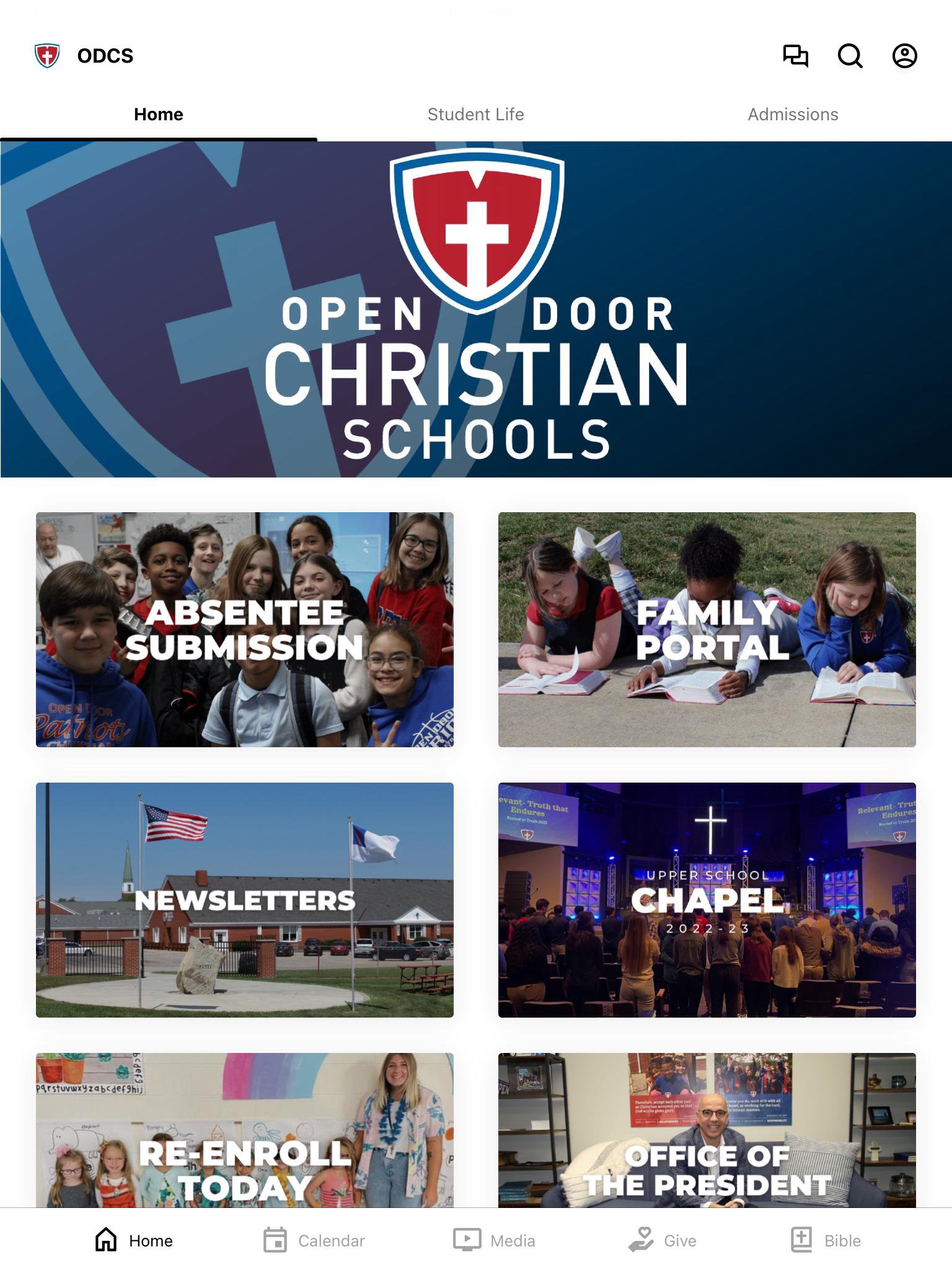Open the Newsletters tile
Screen dimensions: 952x1270
[x=245, y=900]
